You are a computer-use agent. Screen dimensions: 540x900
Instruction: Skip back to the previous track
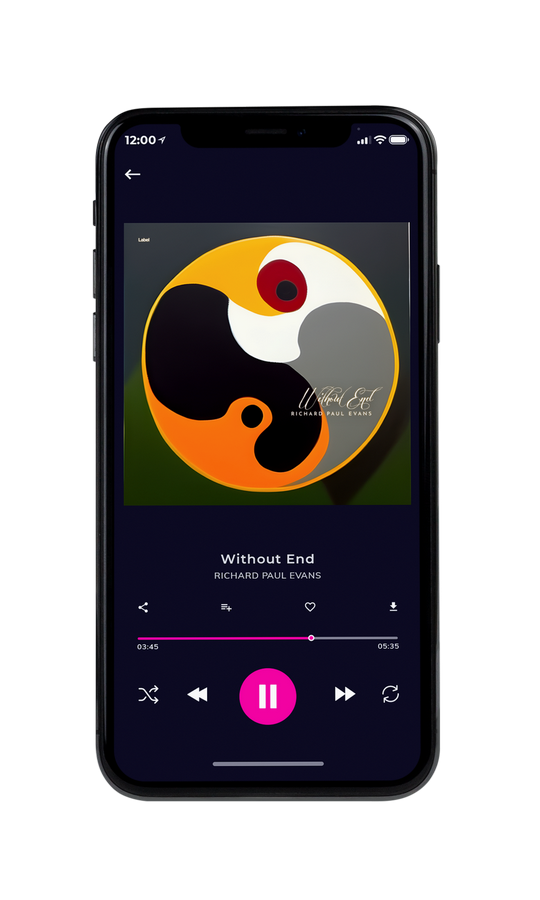197,695
